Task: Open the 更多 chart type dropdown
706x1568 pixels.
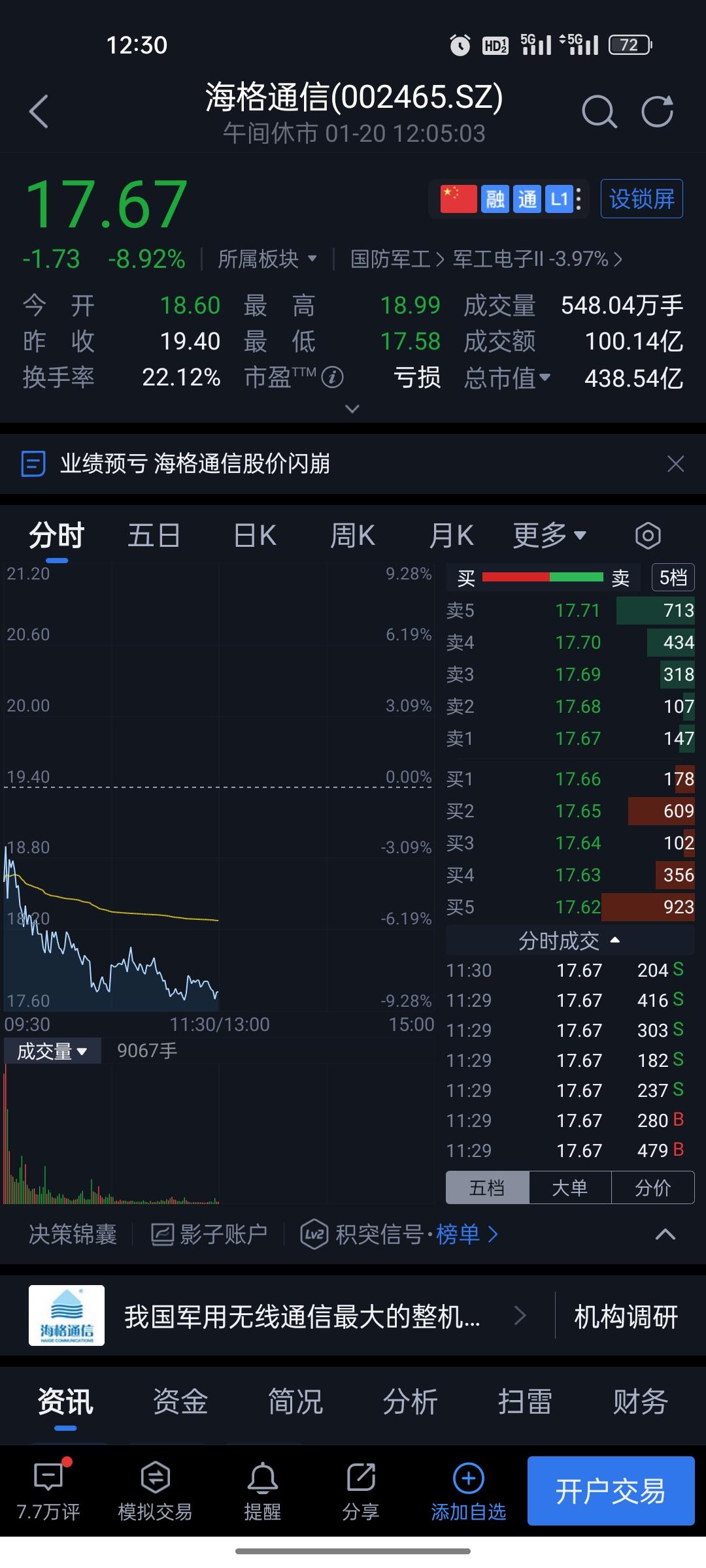Action: pos(549,534)
